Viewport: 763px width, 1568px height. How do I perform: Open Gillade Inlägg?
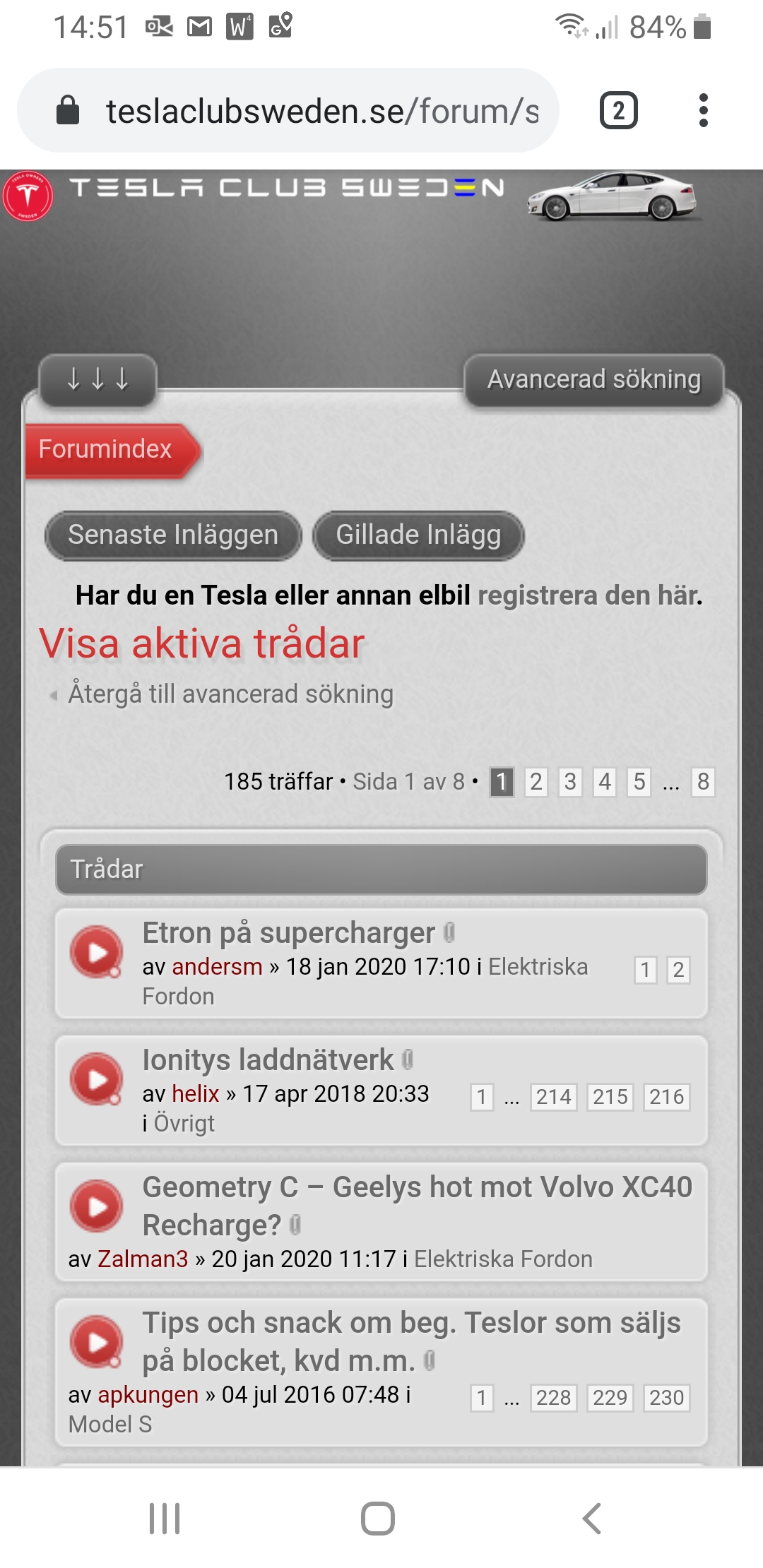tap(418, 535)
